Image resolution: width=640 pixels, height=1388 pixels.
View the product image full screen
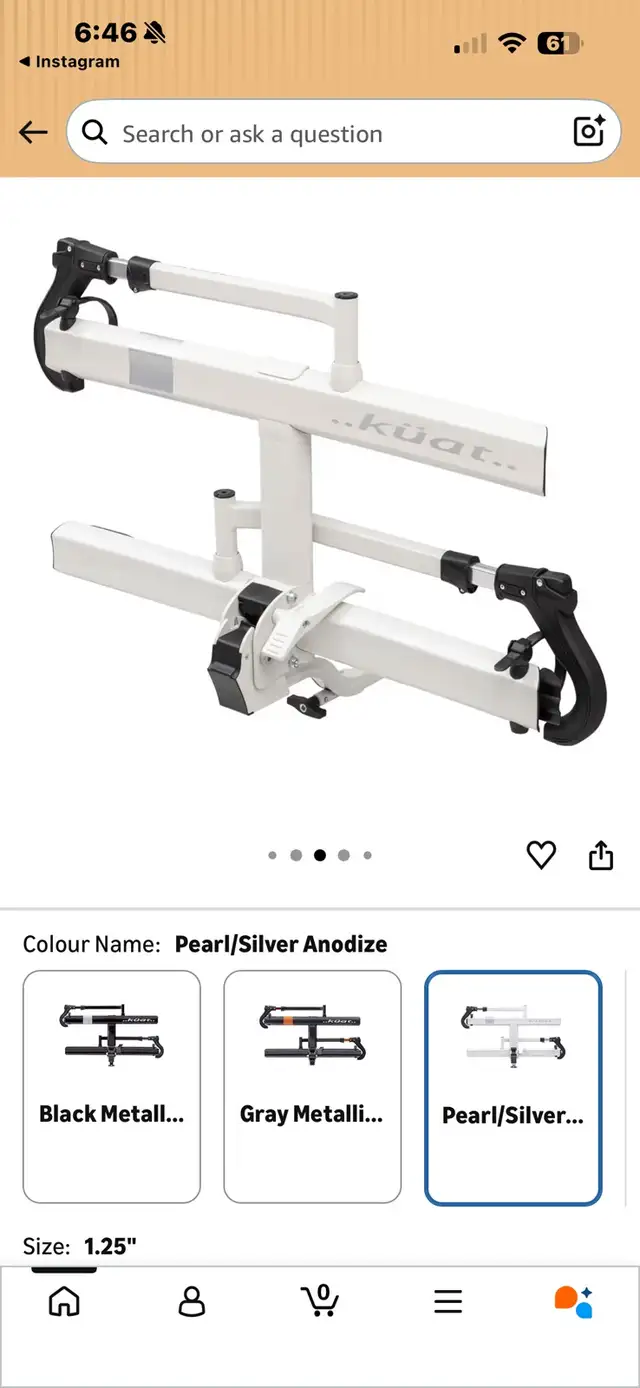tap(320, 500)
